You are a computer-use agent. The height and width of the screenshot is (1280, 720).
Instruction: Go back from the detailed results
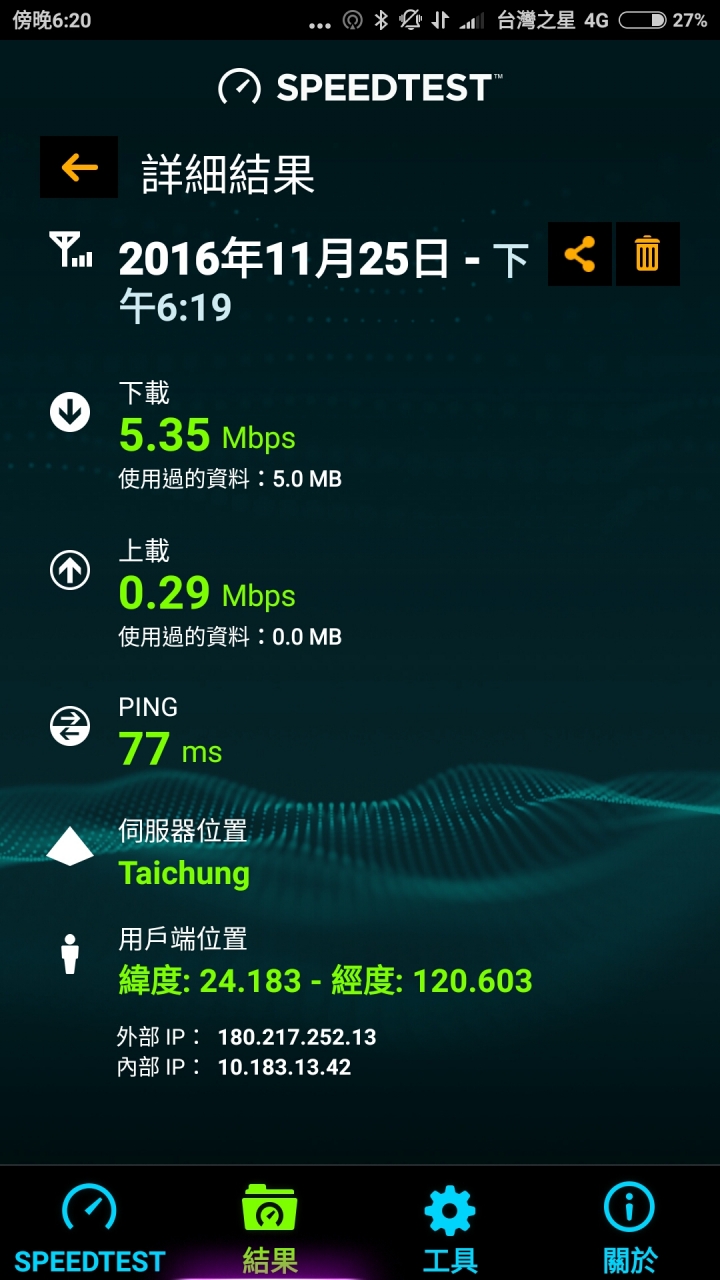79,167
